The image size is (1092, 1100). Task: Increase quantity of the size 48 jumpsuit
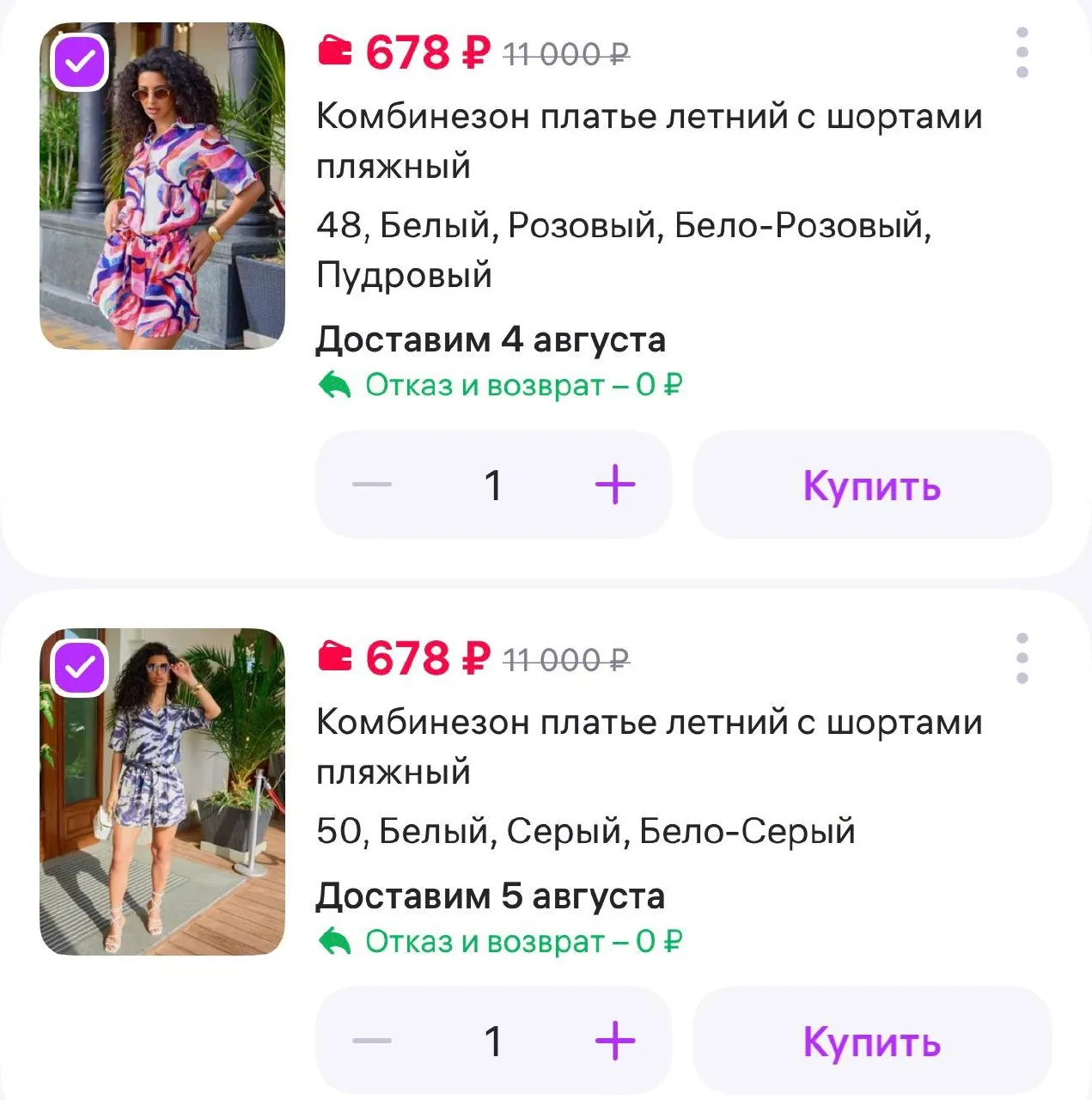pyautogui.click(x=615, y=485)
